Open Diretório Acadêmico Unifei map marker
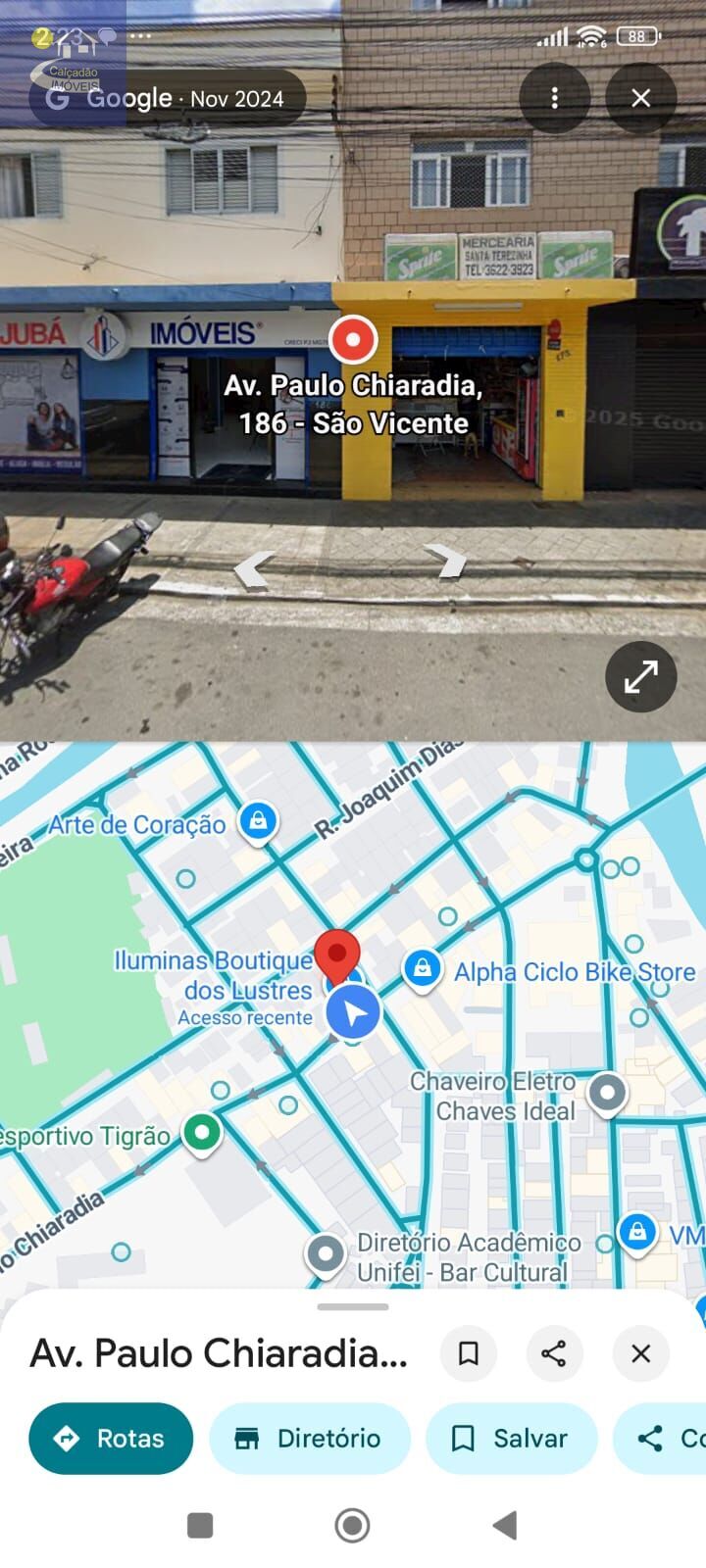This screenshot has height=1568, width=706. (x=326, y=1252)
